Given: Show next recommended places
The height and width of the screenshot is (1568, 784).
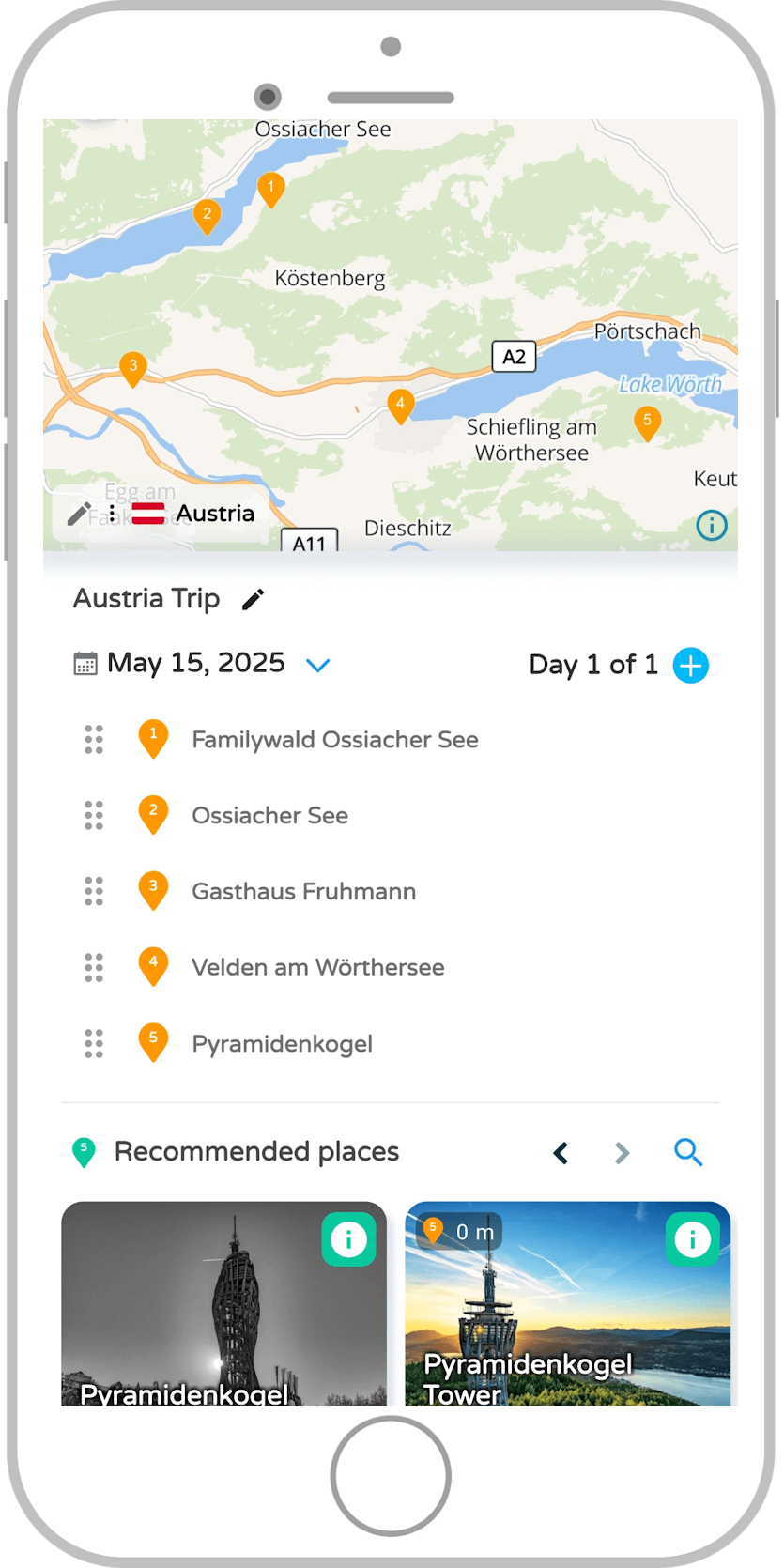Looking at the screenshot, I should click(x=622, y=1153).
